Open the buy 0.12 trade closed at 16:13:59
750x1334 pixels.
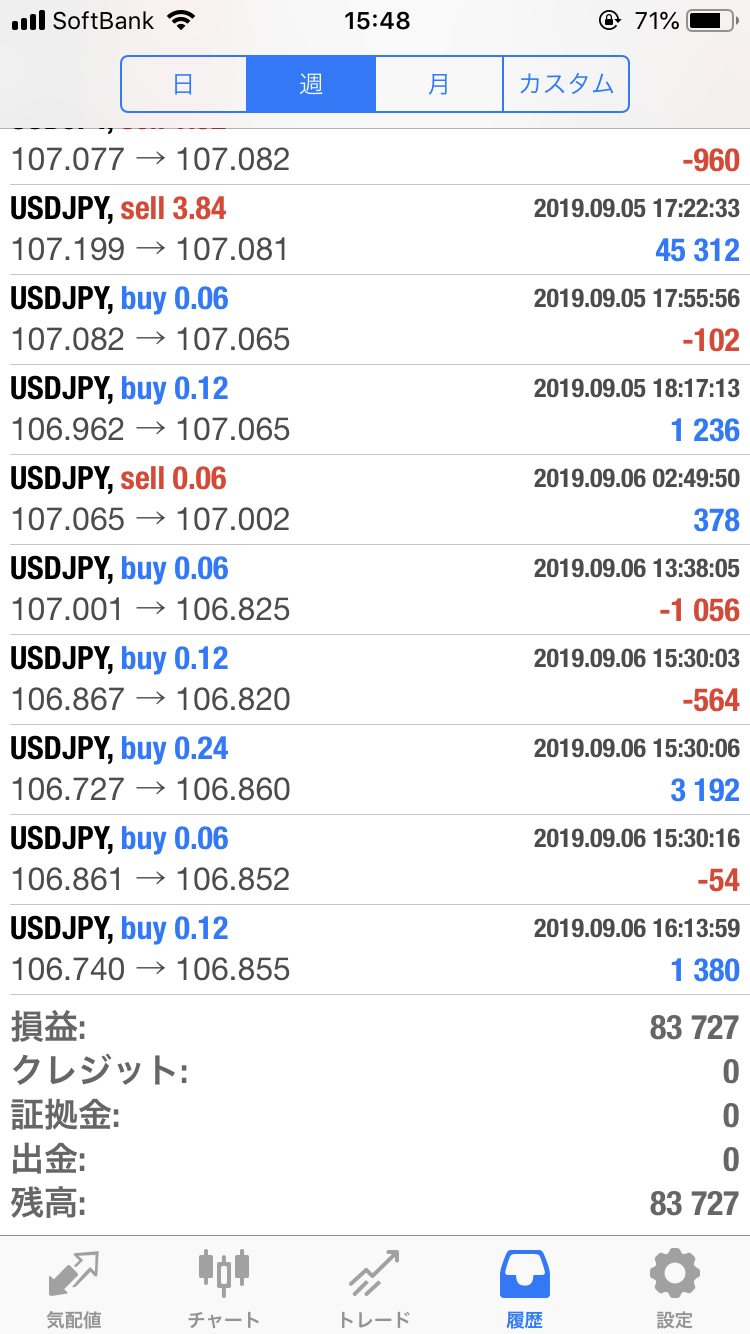pyautogui.click(x=375, y=950)
